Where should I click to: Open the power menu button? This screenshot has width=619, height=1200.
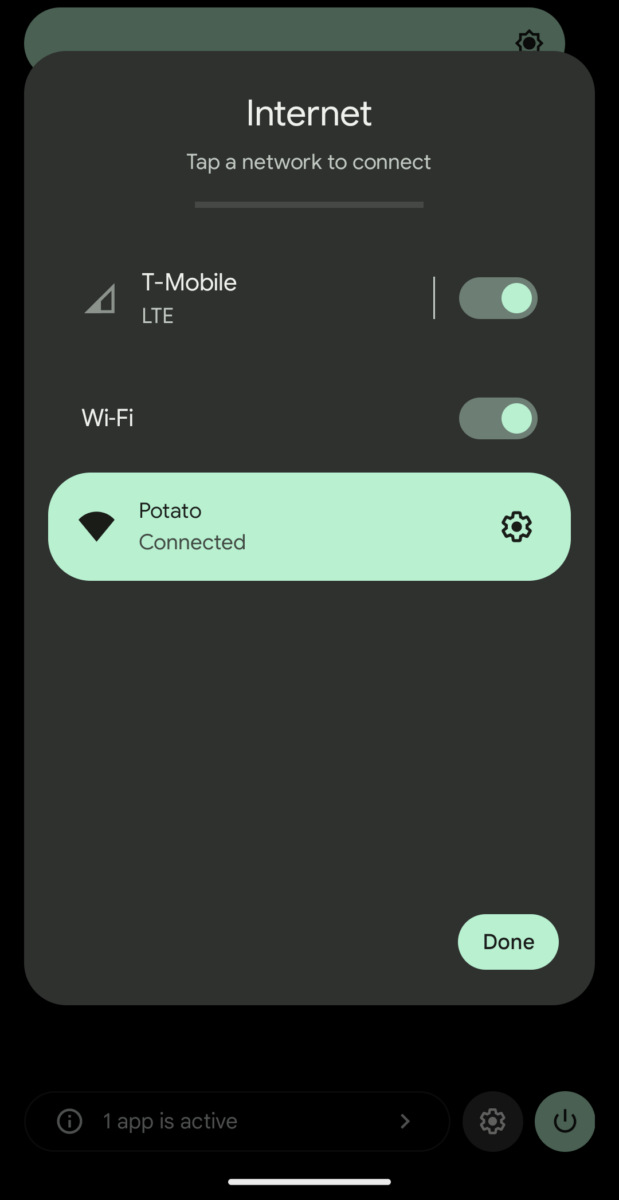pyautogui.click(x=565, y=1121)
